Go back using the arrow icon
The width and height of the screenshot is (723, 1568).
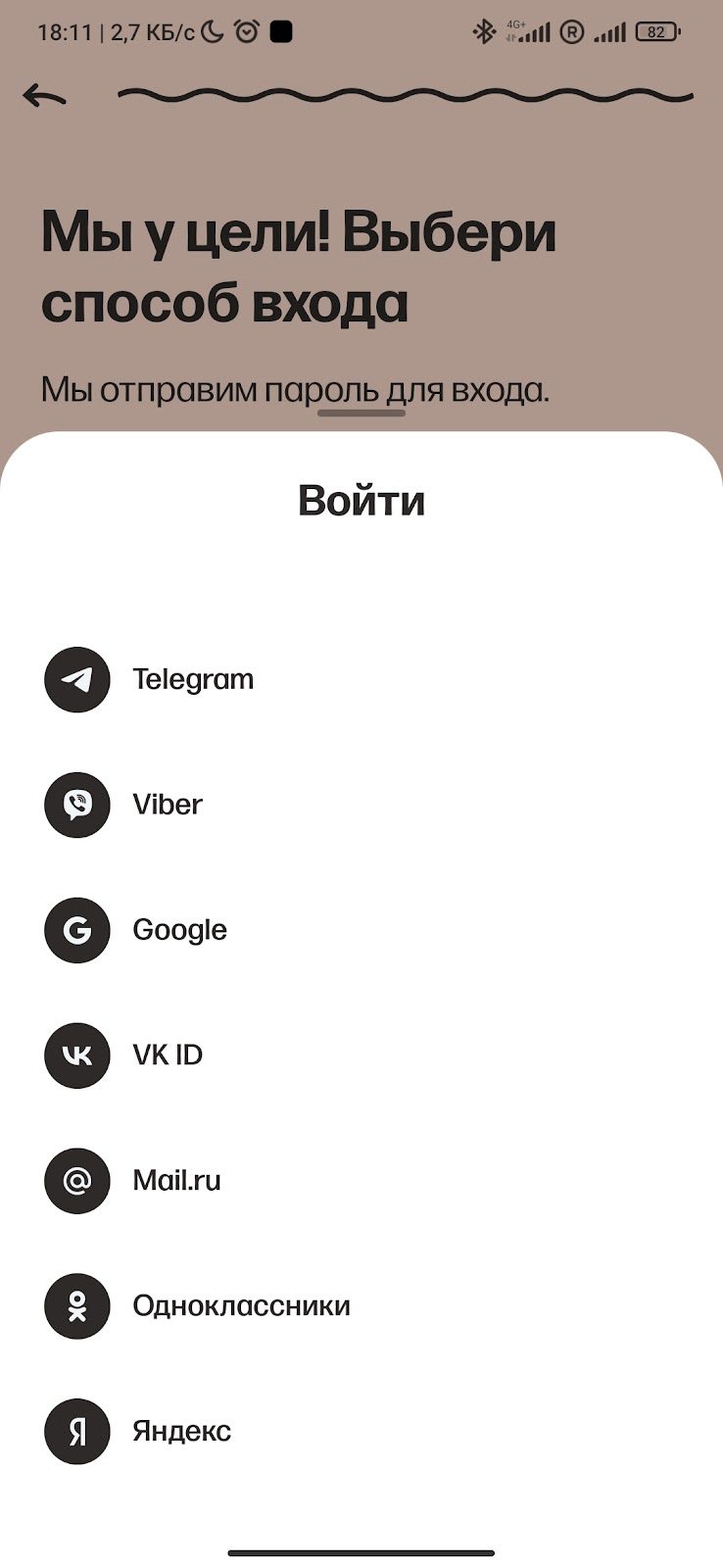click(45, 96)
